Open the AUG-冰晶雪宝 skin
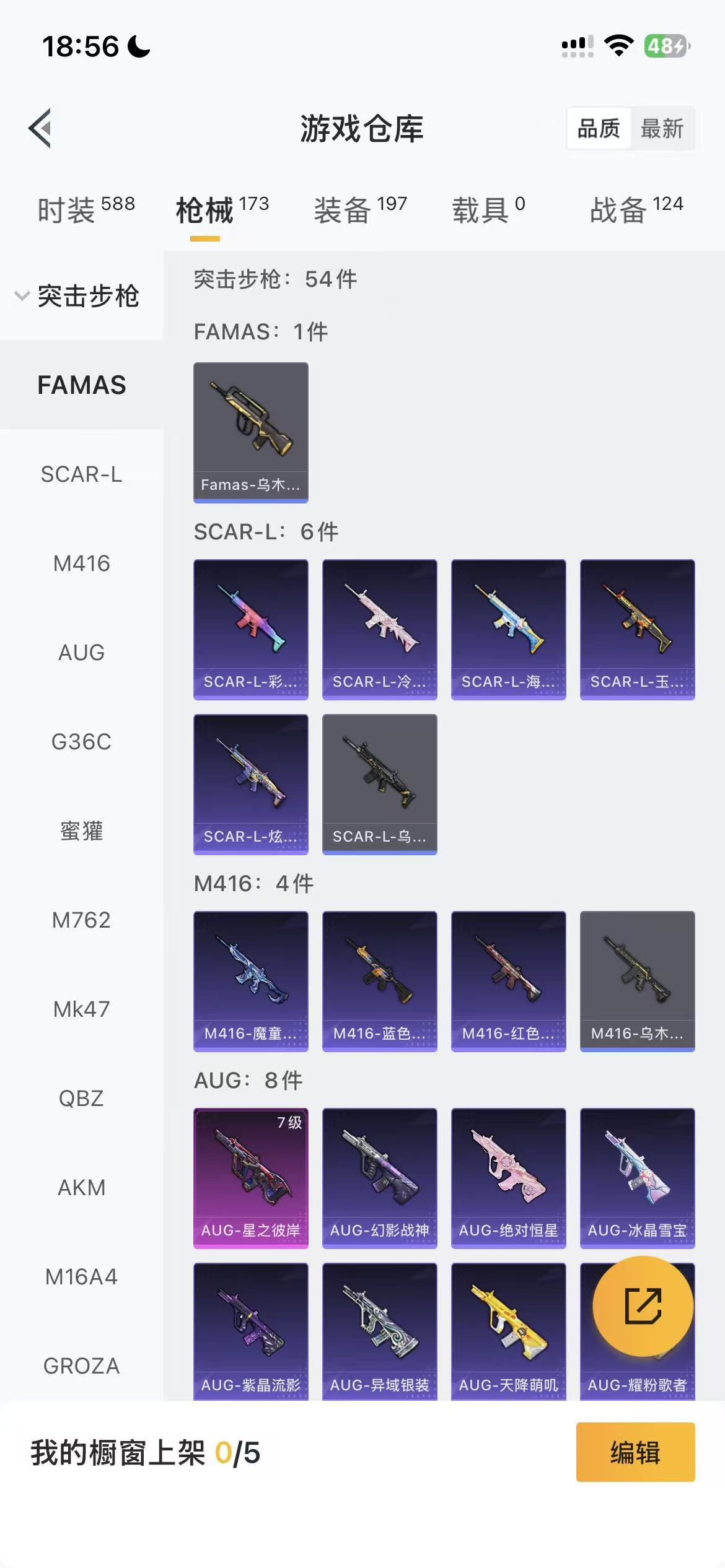Viewport: 725px width, 1568px height. 637,1178
